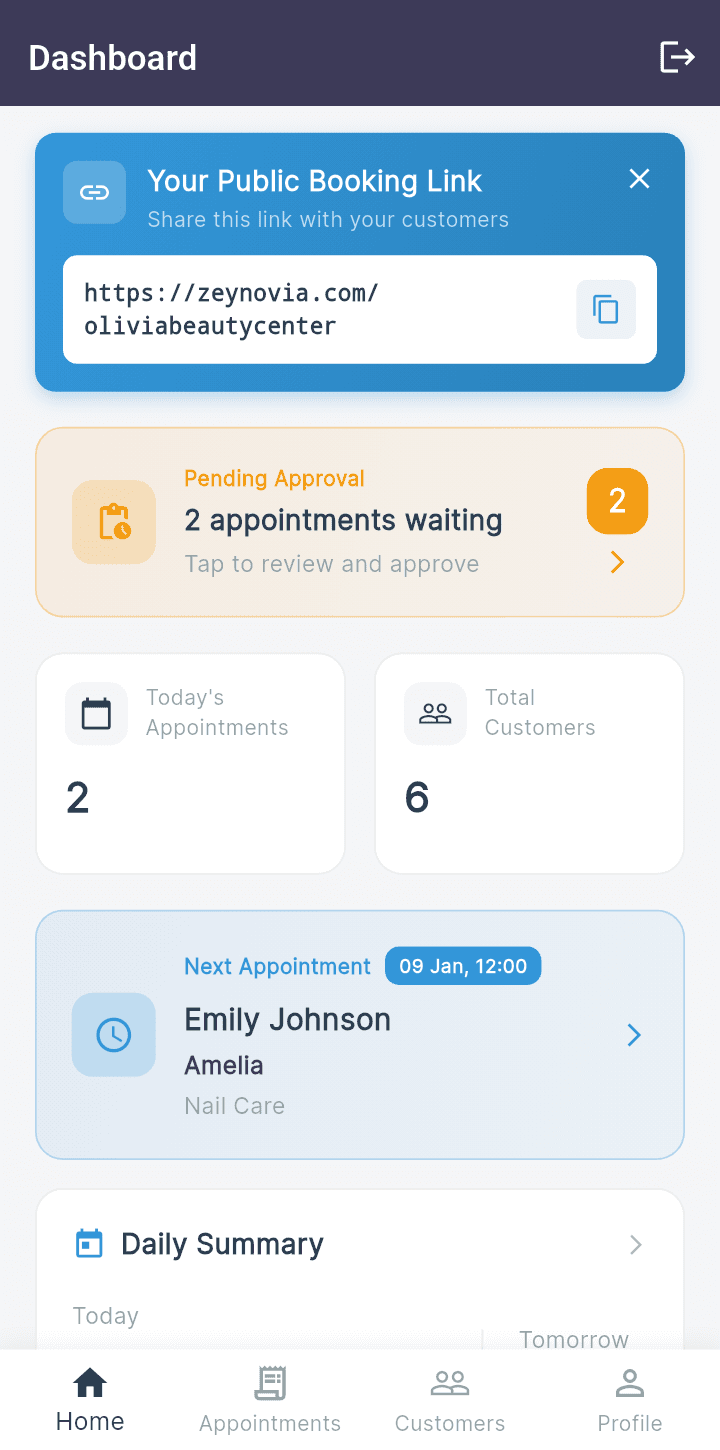Screen dimensions: 720x1450
Task: Click the clipboard icon in Pending Approval card
Action: (x=113, y=521)
